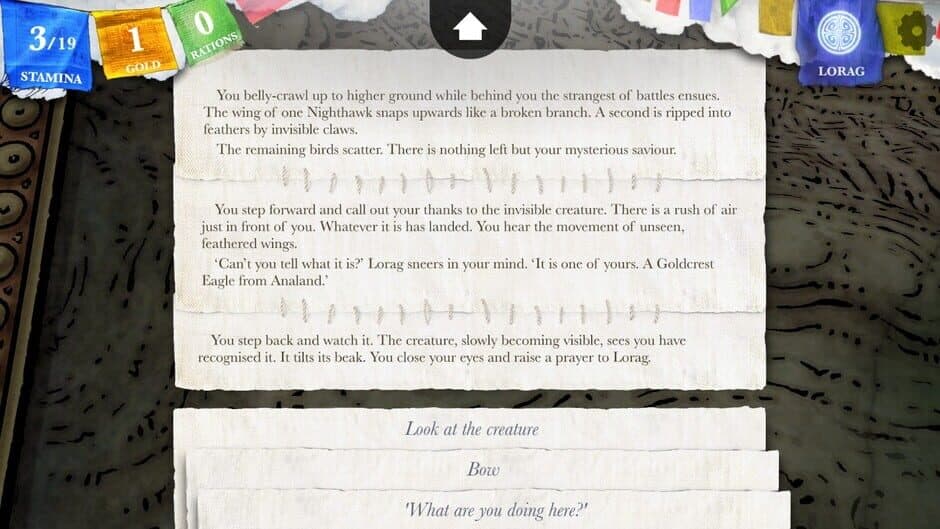
Task: Tap the Stamina flag
Action: click(49, 47)
